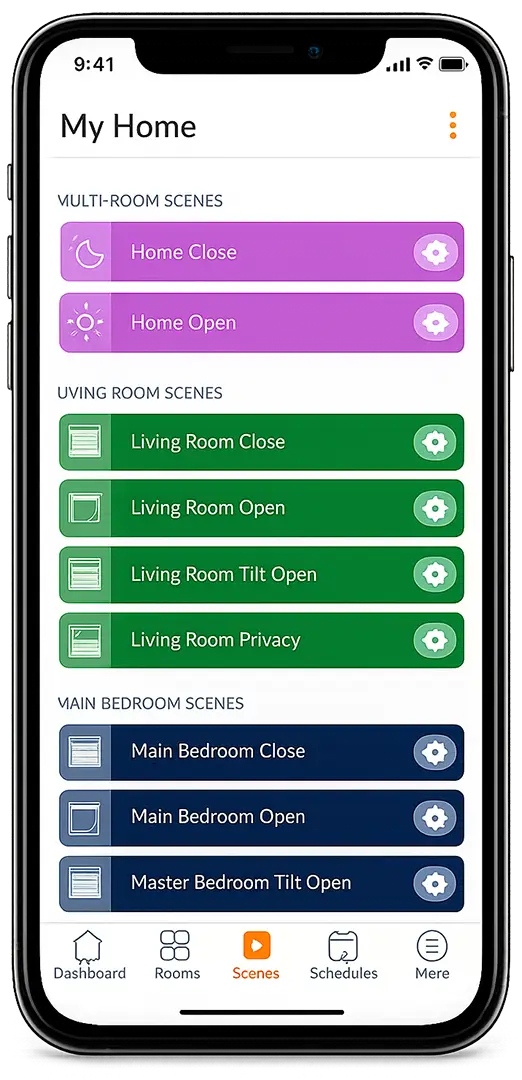Start the Living Room Privacy scene
The width and height of the screenshot is (522, 1080).
point(262,641)
